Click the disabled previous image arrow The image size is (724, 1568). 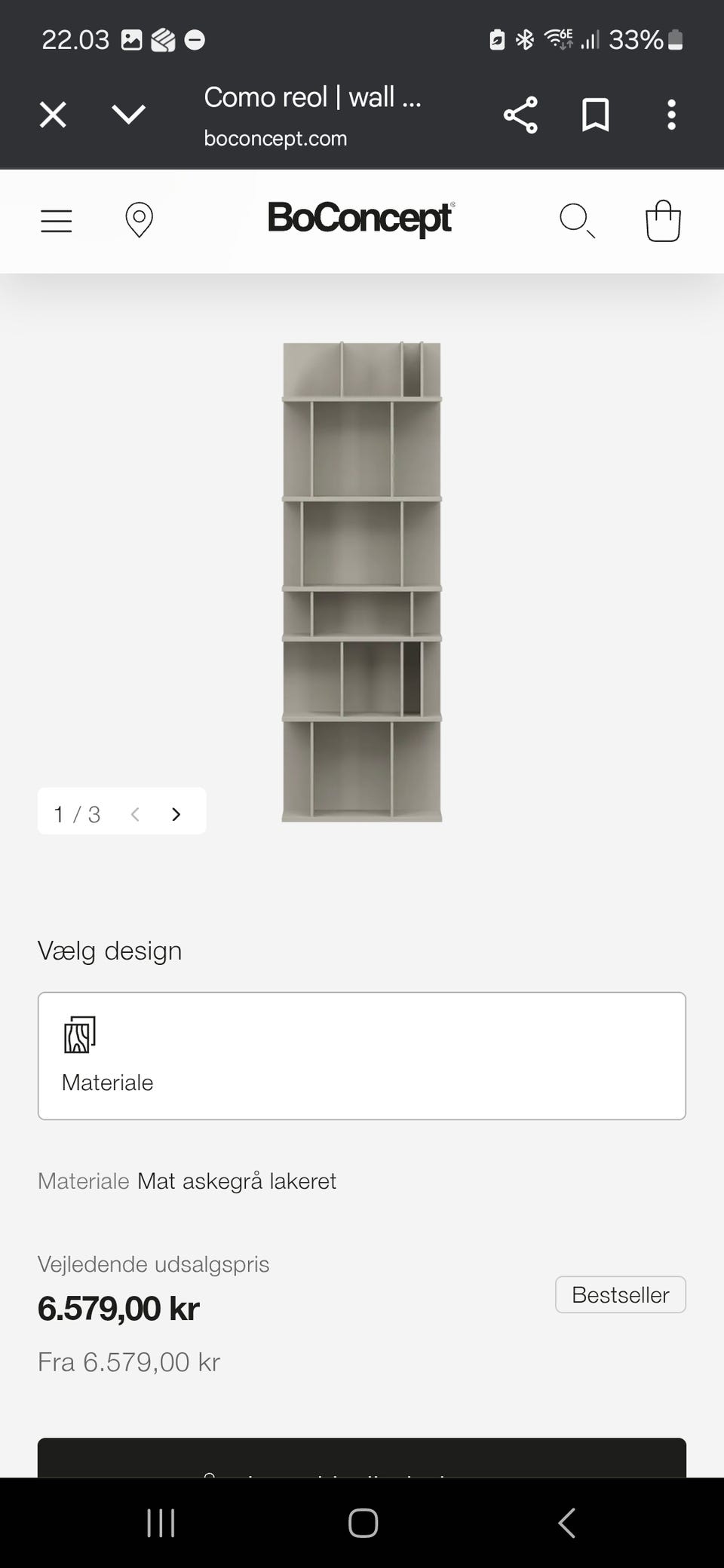[x=136, y=814]
